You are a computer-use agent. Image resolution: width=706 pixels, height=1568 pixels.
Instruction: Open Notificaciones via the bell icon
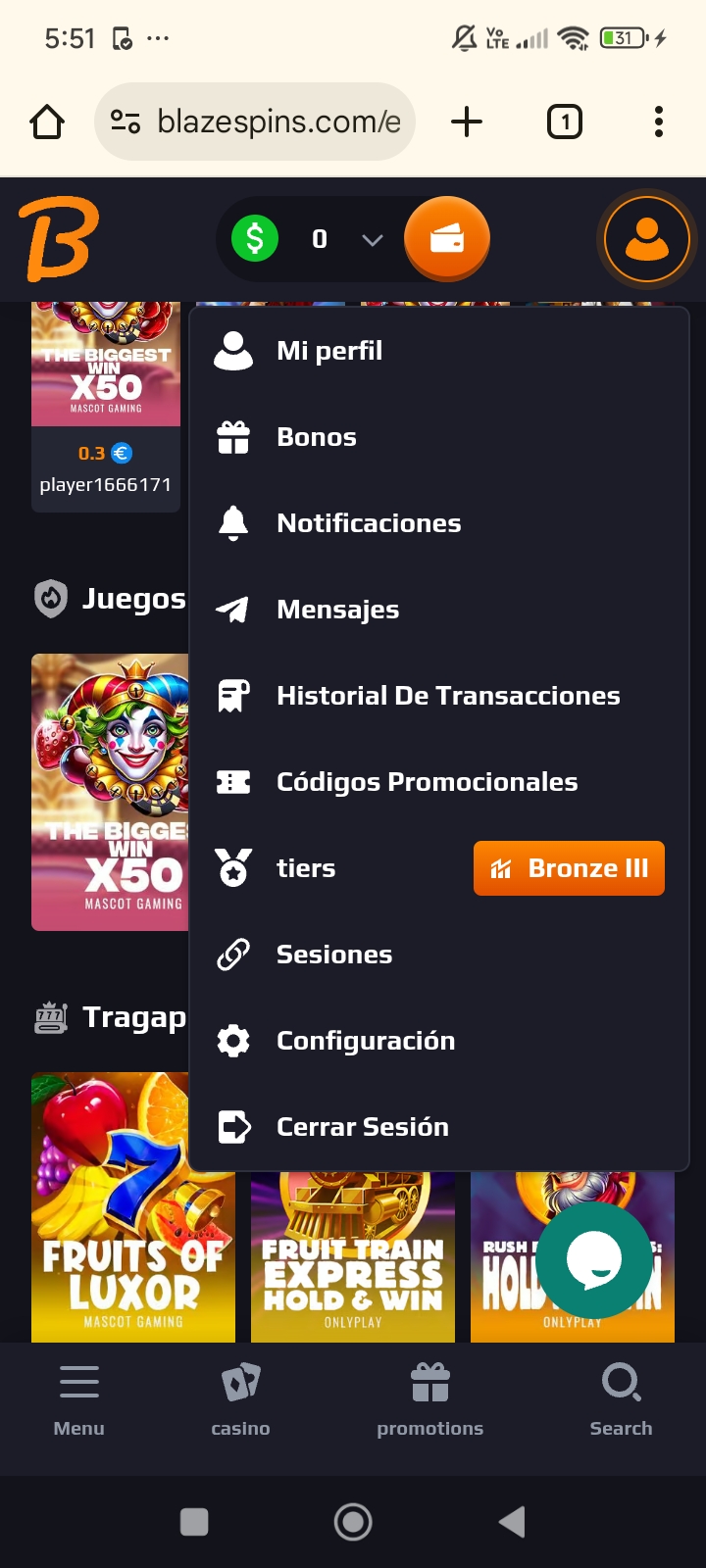click(x=233, y=522)
